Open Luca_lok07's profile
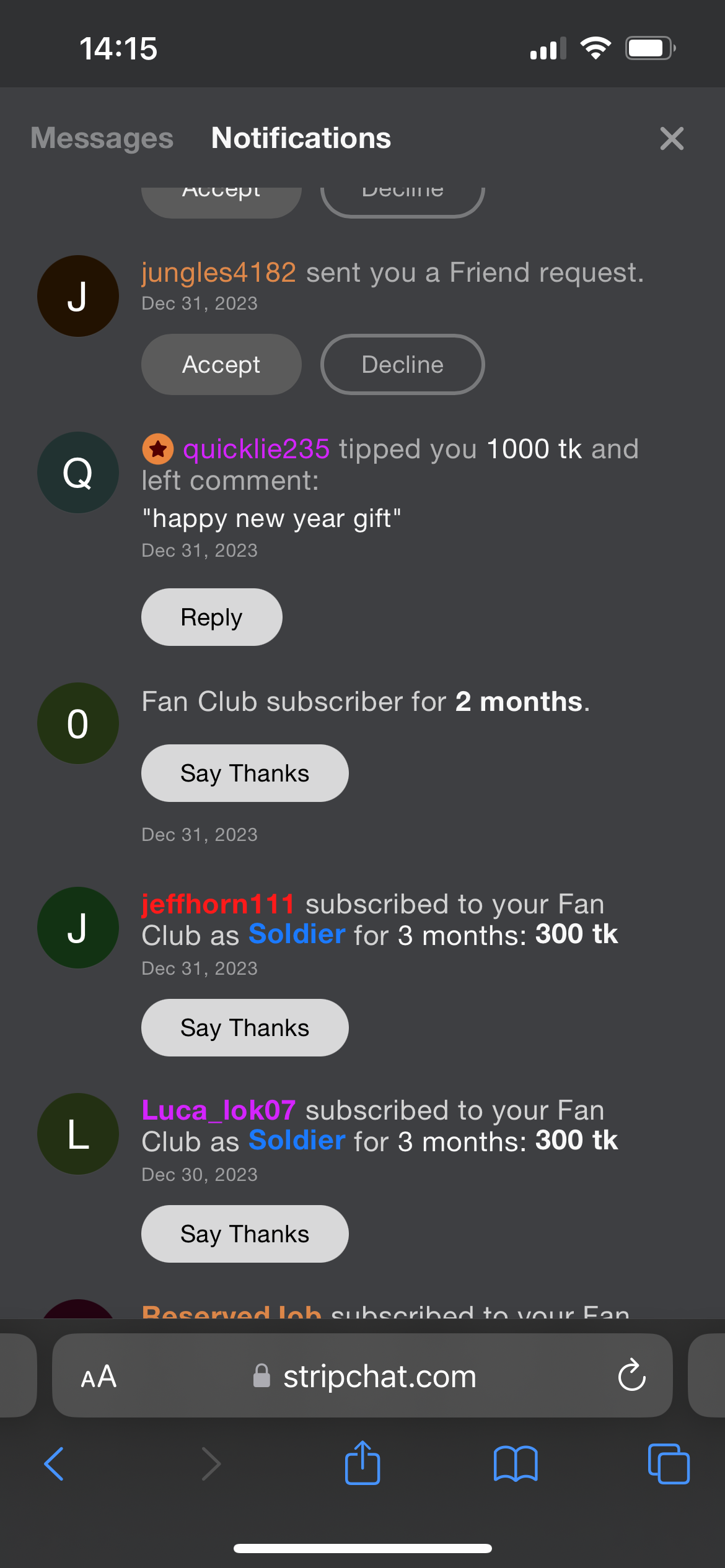The height and width of the screenshot is (1568, 725). pos(219,1111)
